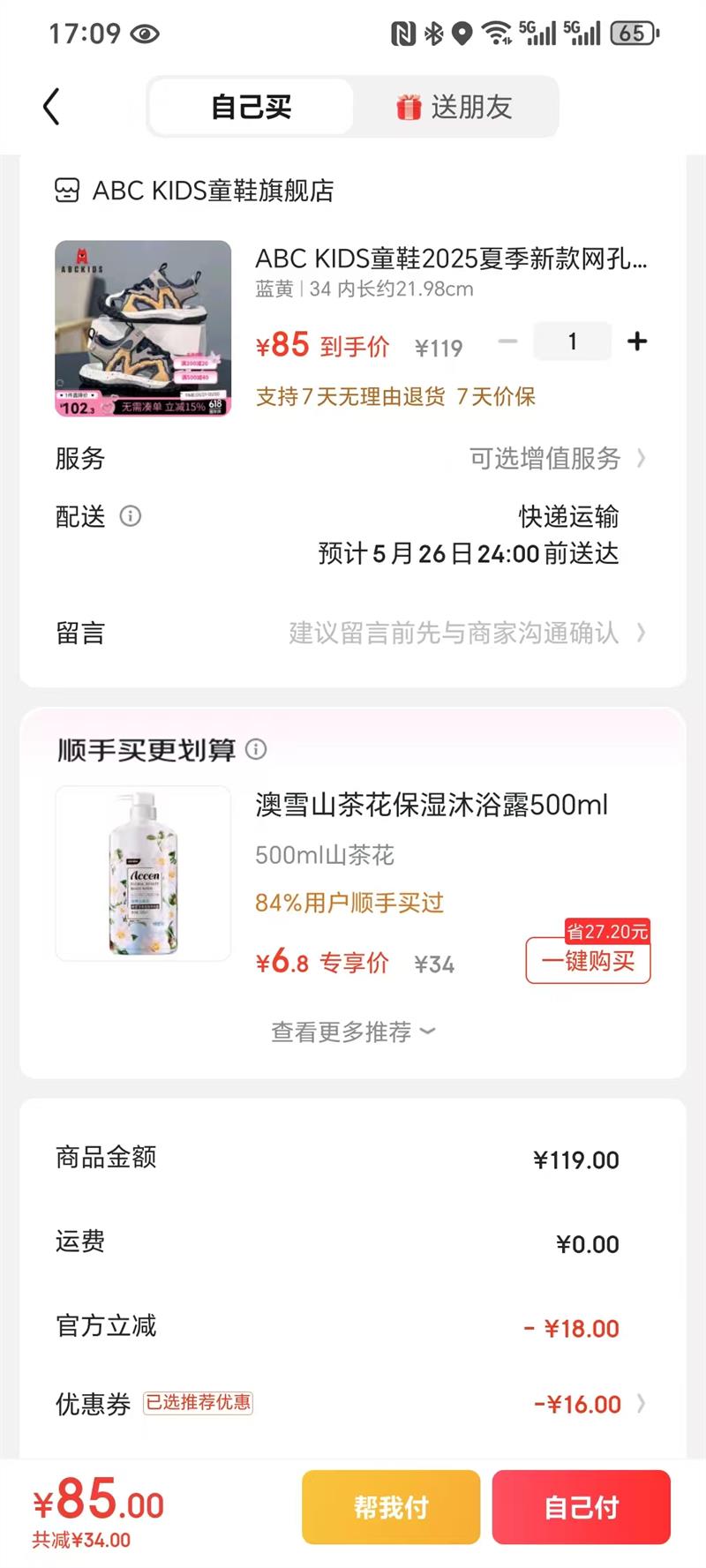Select the 自己买 tab
This screenshot has height=1568, width=706.
tap(252, 108)
